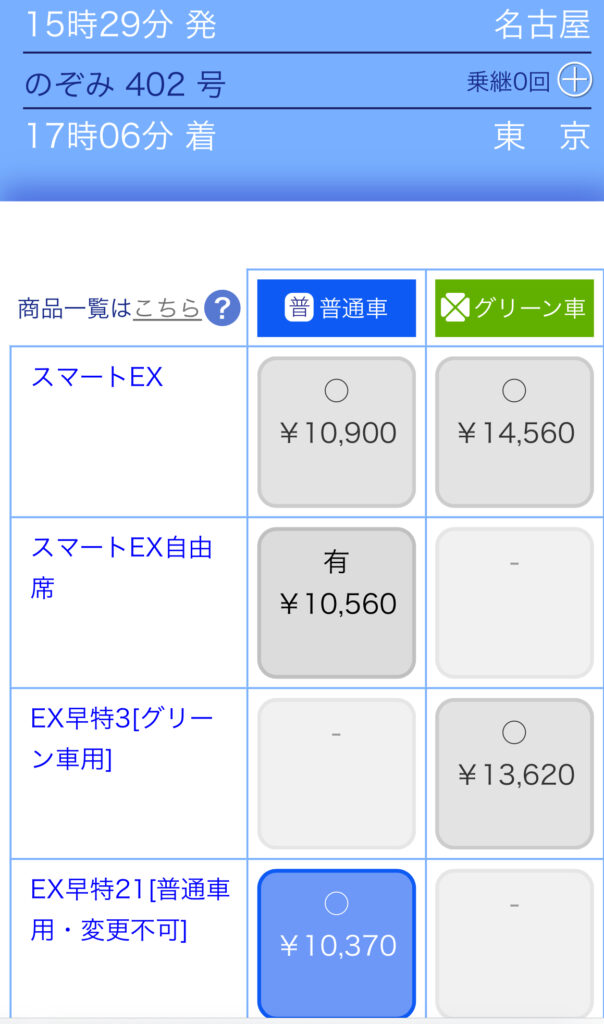Image resolution: width=604 pixels, height=1024 pixels.
Task: Tap the 普通車 column header button
Action: 336,308
